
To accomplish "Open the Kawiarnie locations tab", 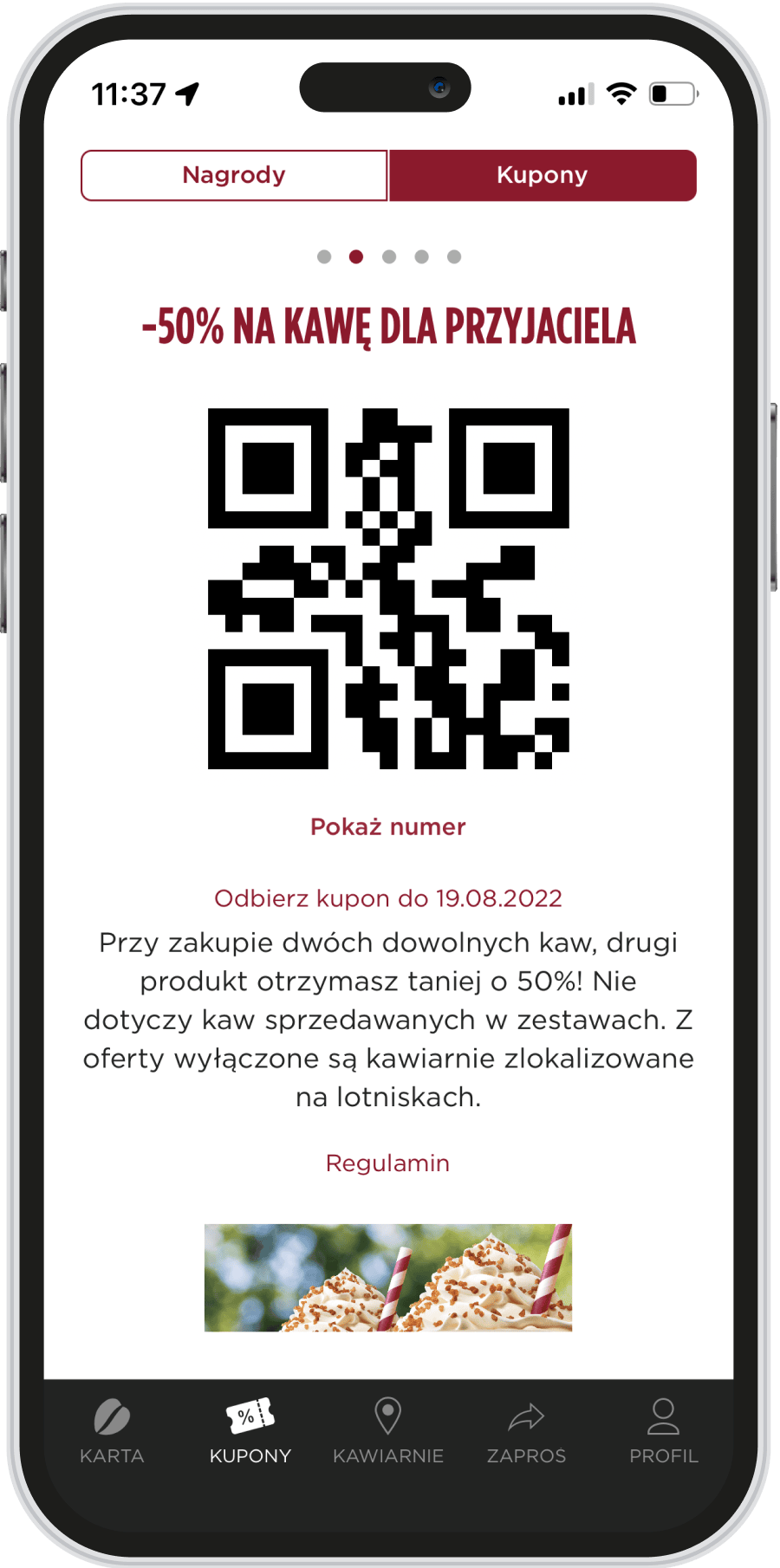I will [x=388, y=1430].
